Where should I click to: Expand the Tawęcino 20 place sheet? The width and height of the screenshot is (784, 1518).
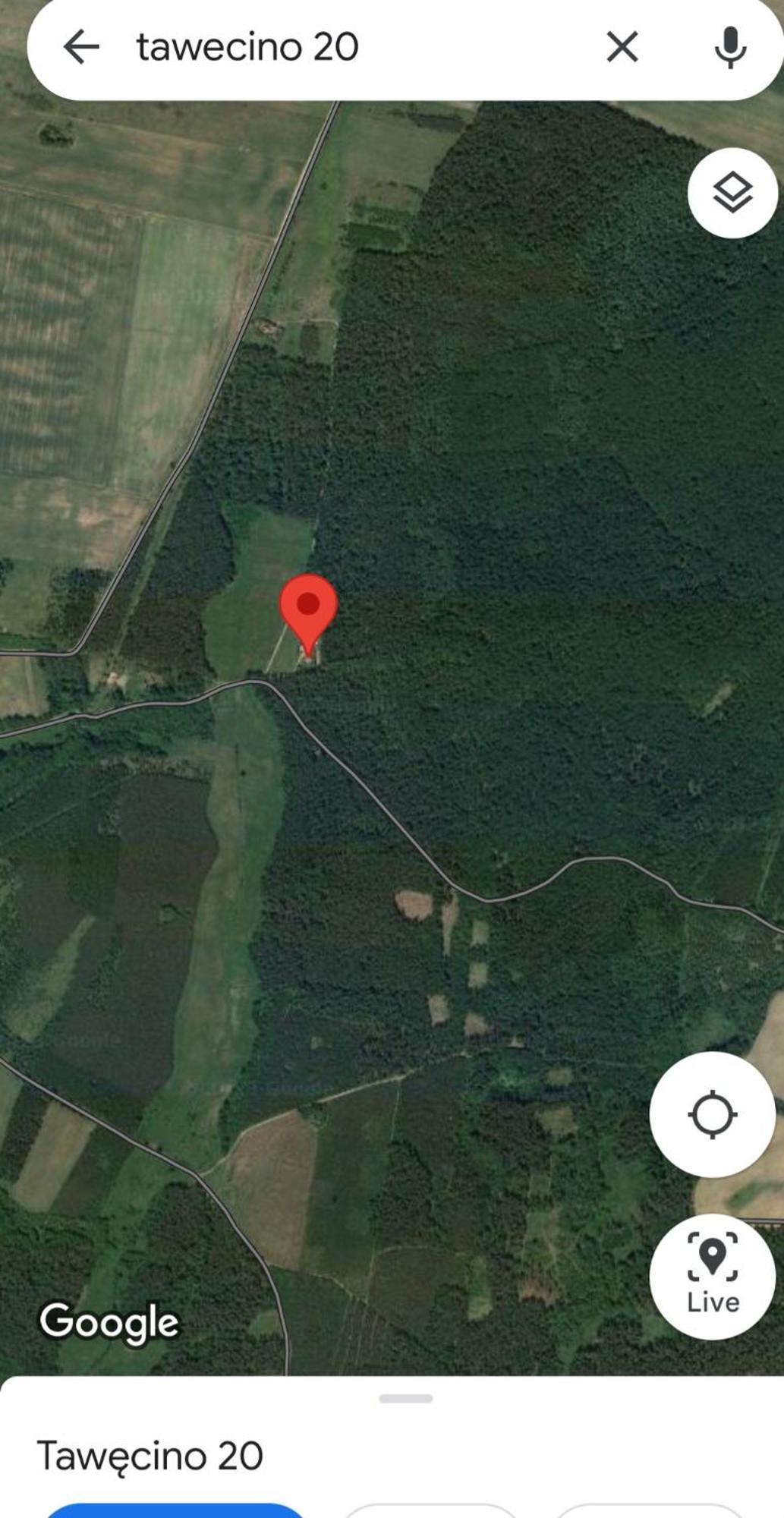coord(405,1398)
